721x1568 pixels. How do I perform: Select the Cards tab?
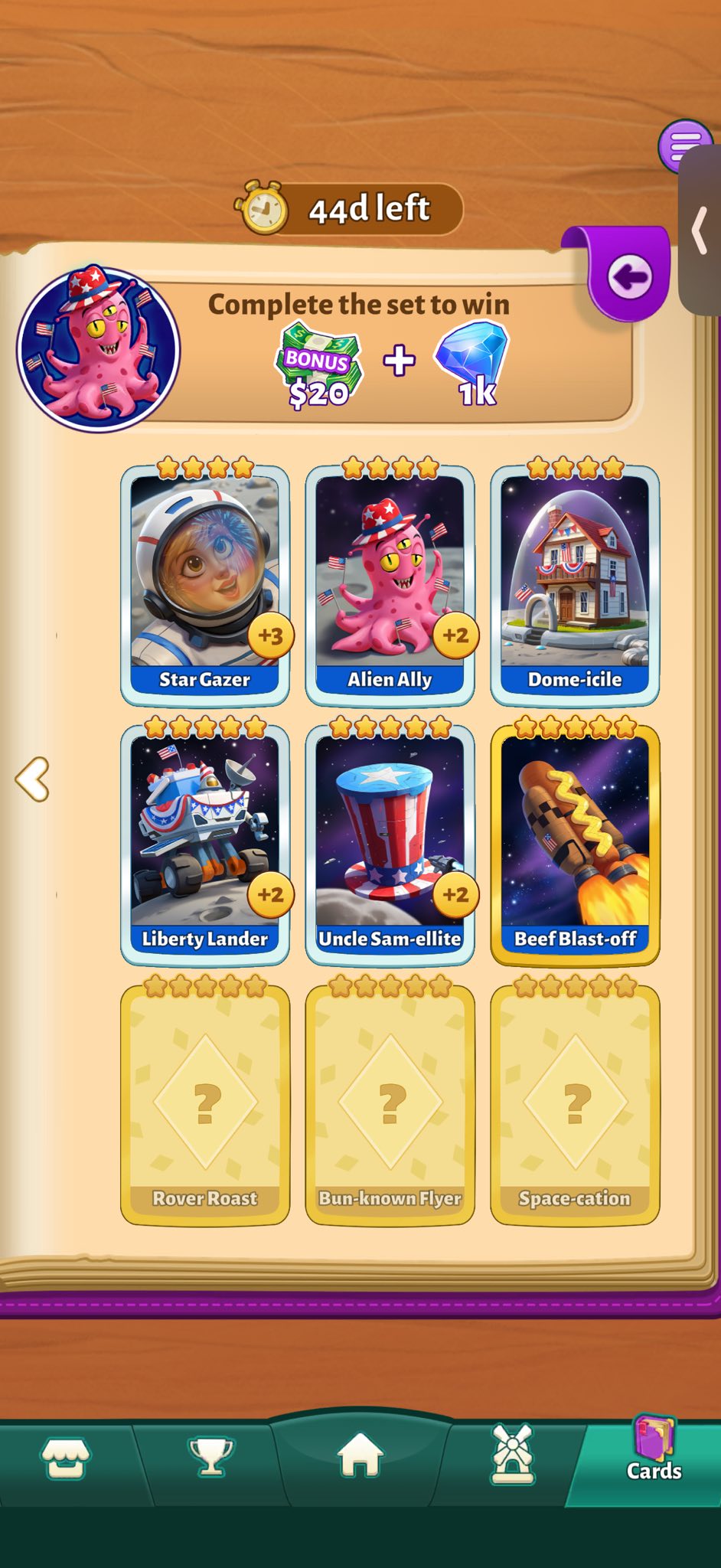(x=654, y=1449)
